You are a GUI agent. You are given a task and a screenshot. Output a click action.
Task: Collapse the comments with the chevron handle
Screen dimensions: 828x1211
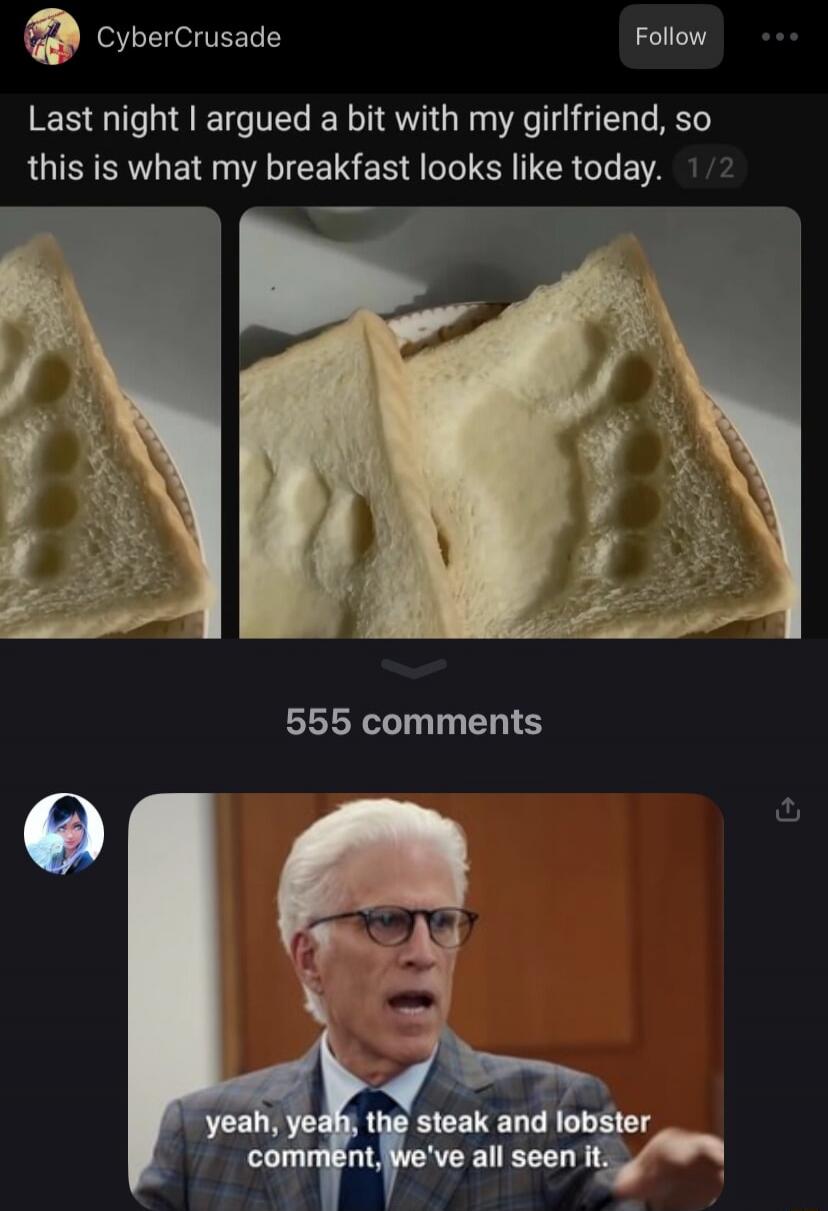tap(413, 668)
